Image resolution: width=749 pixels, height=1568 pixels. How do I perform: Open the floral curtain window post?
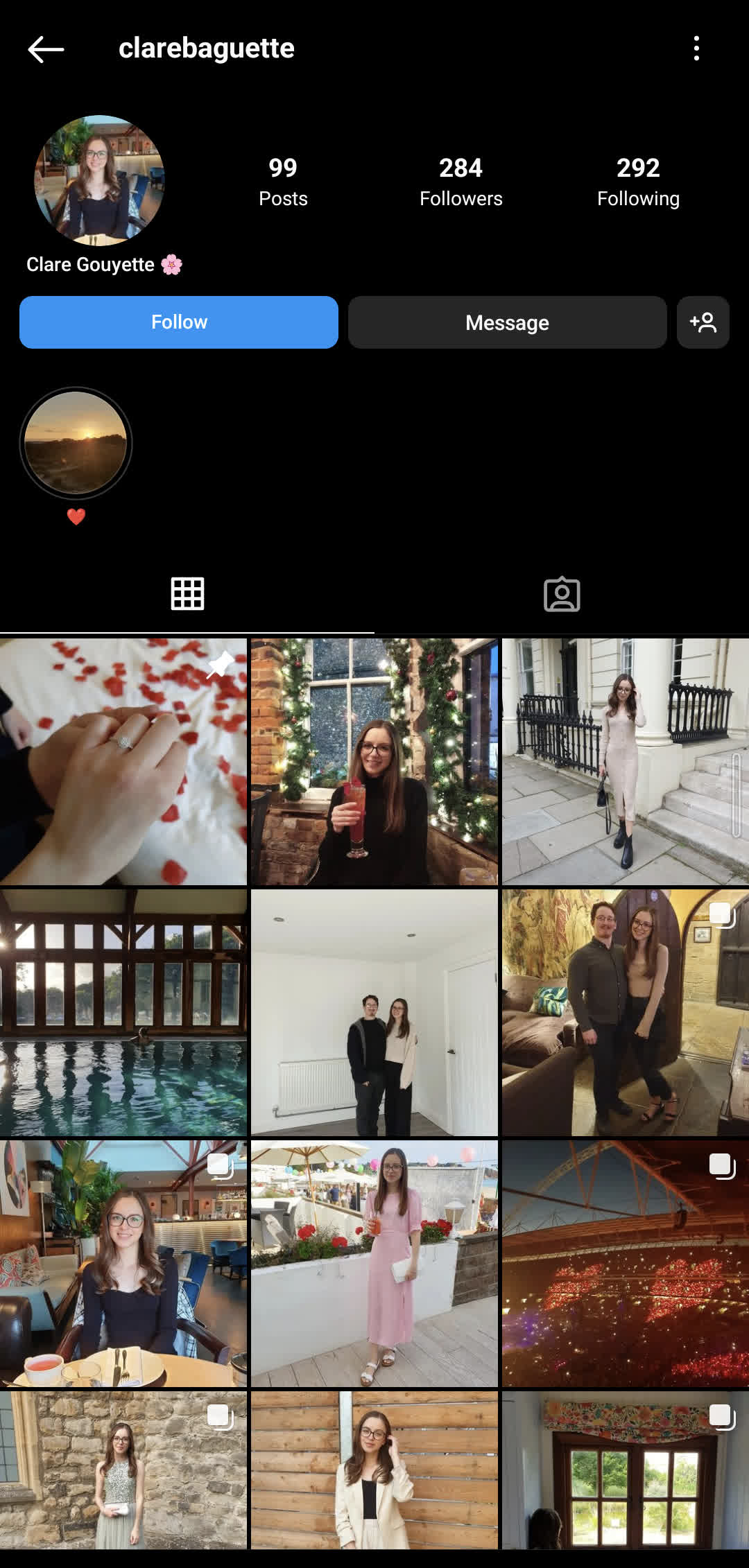[x=626, y=1470]
